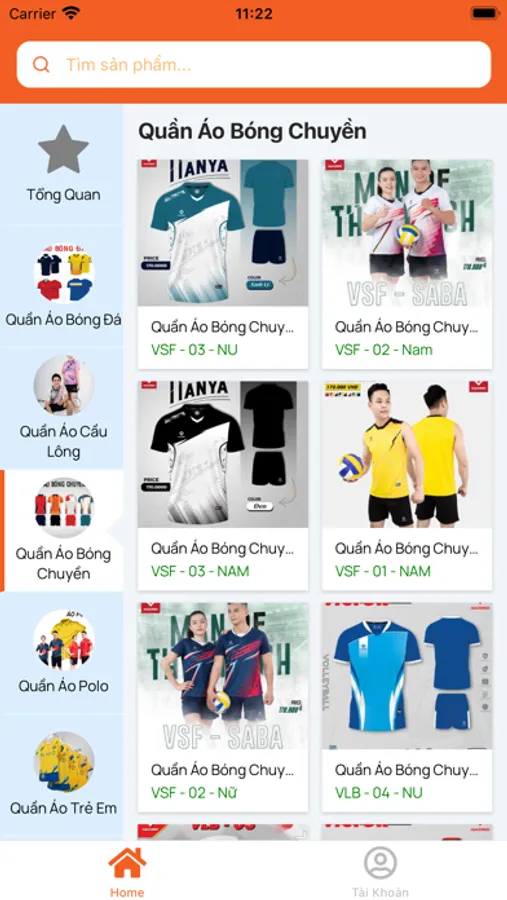This screenshot has height=900, width=507.
Task: Switch to the Quần Áo Cầu Lông category
Action: click(63, 409)
